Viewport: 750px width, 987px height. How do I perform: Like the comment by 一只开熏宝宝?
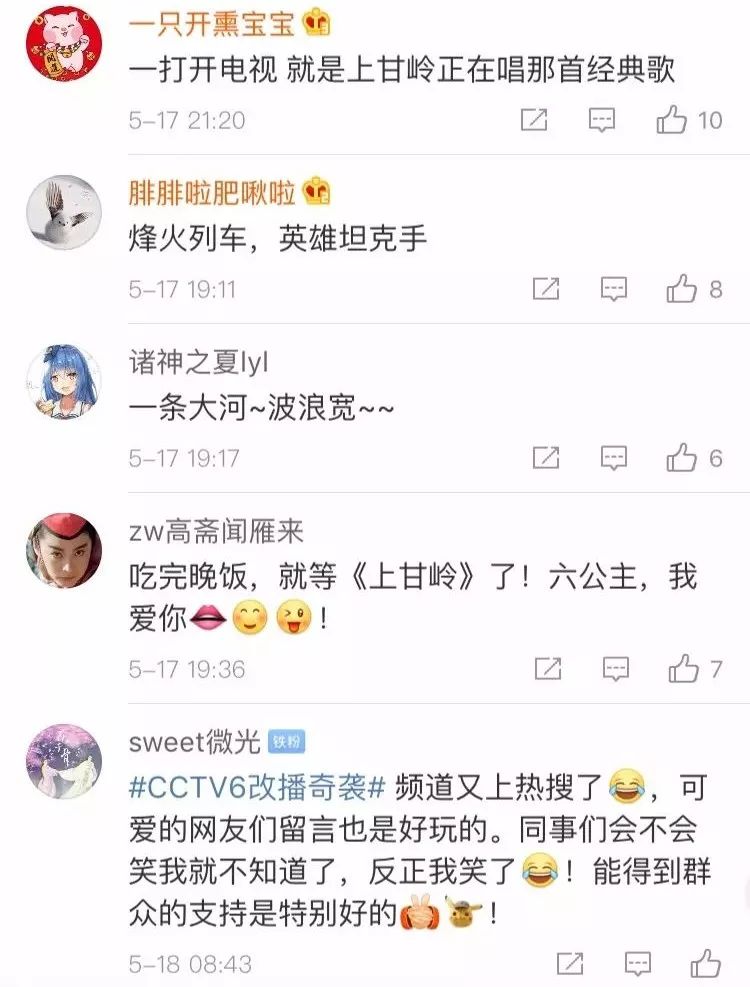pyautogui.click(x=672, y=121)
